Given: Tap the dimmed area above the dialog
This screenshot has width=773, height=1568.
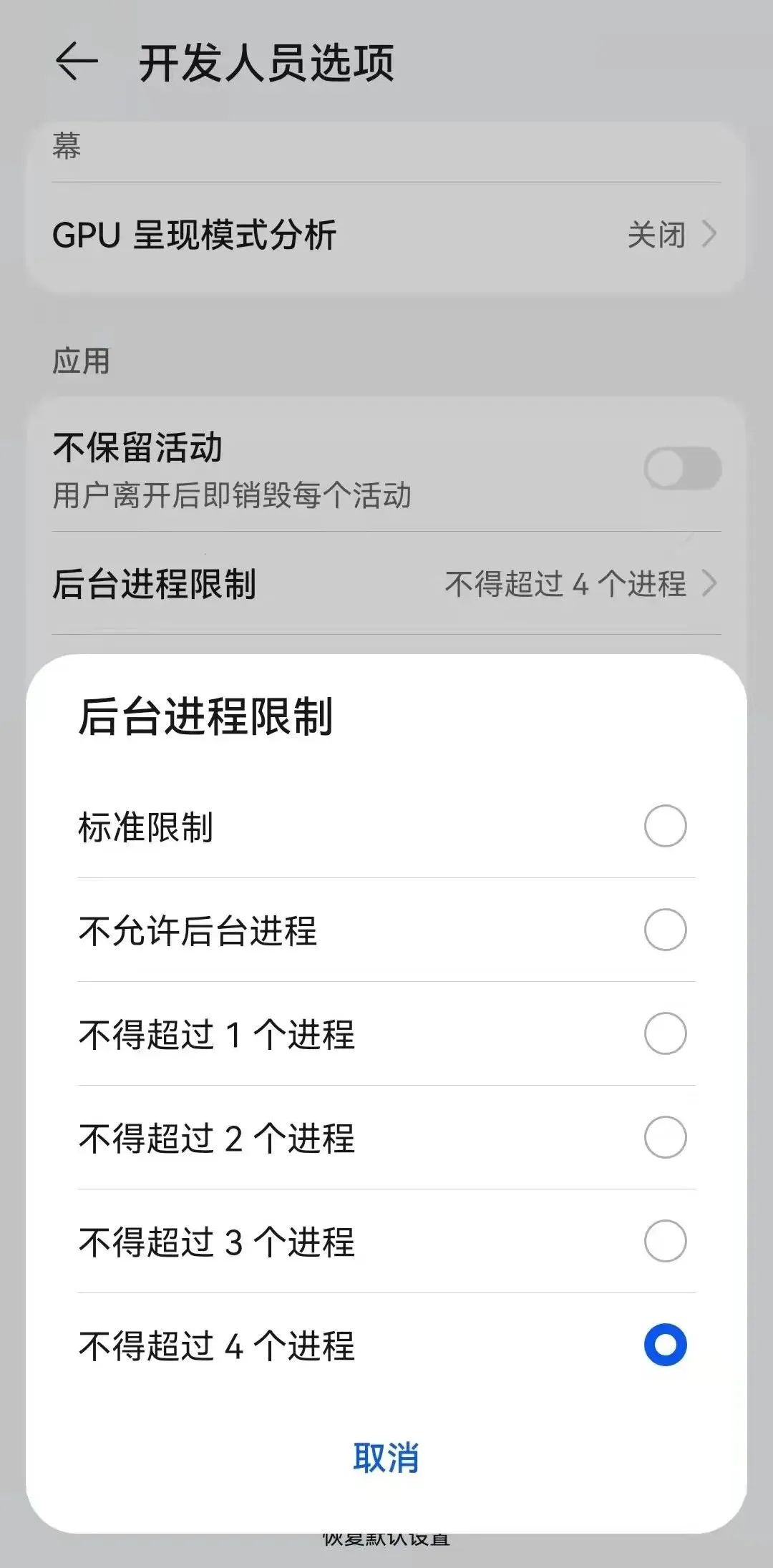Looking at the screenshot, I should [x=386, y=322].
